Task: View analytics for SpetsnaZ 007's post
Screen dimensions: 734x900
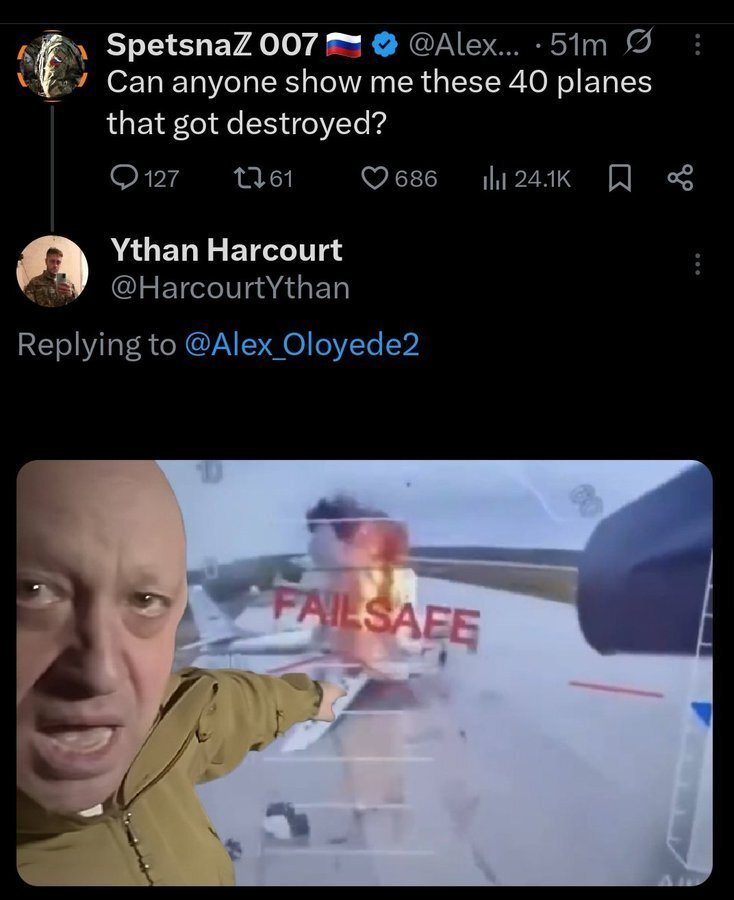Action: point(495,179)
